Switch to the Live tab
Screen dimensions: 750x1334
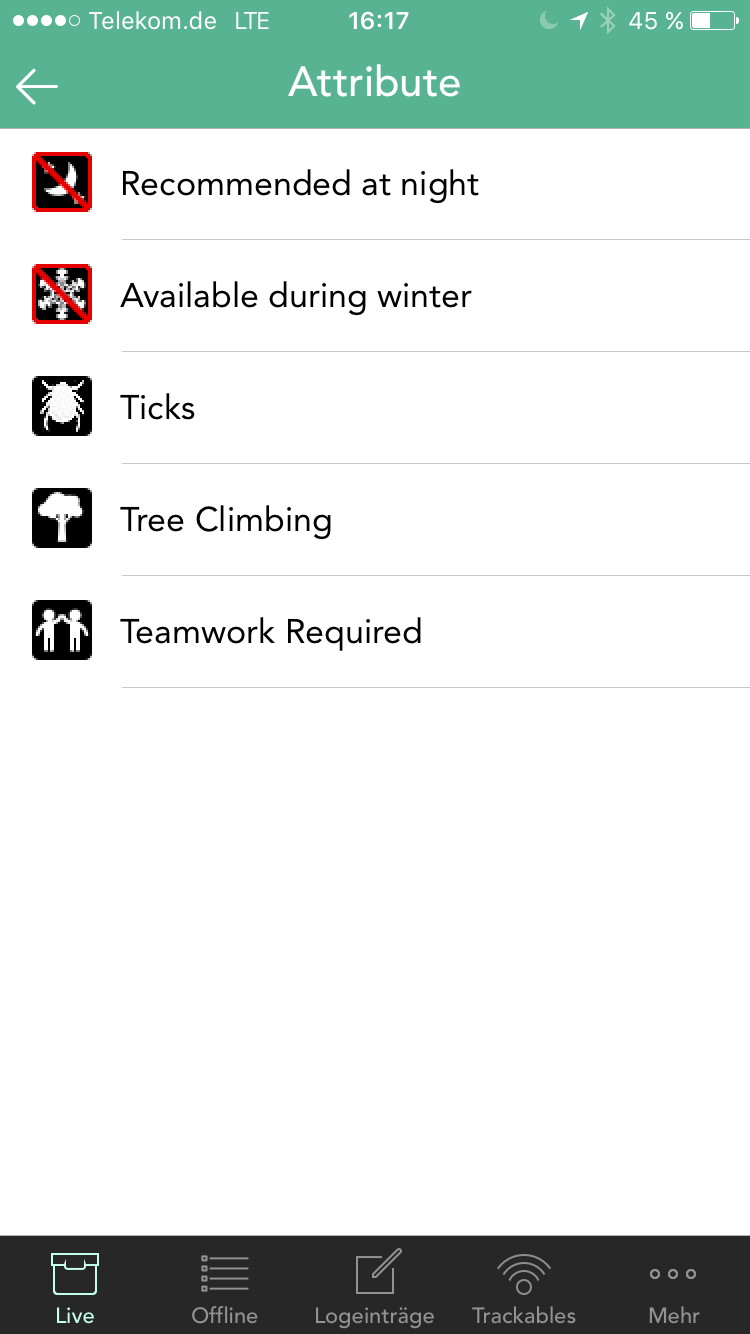75,1286
